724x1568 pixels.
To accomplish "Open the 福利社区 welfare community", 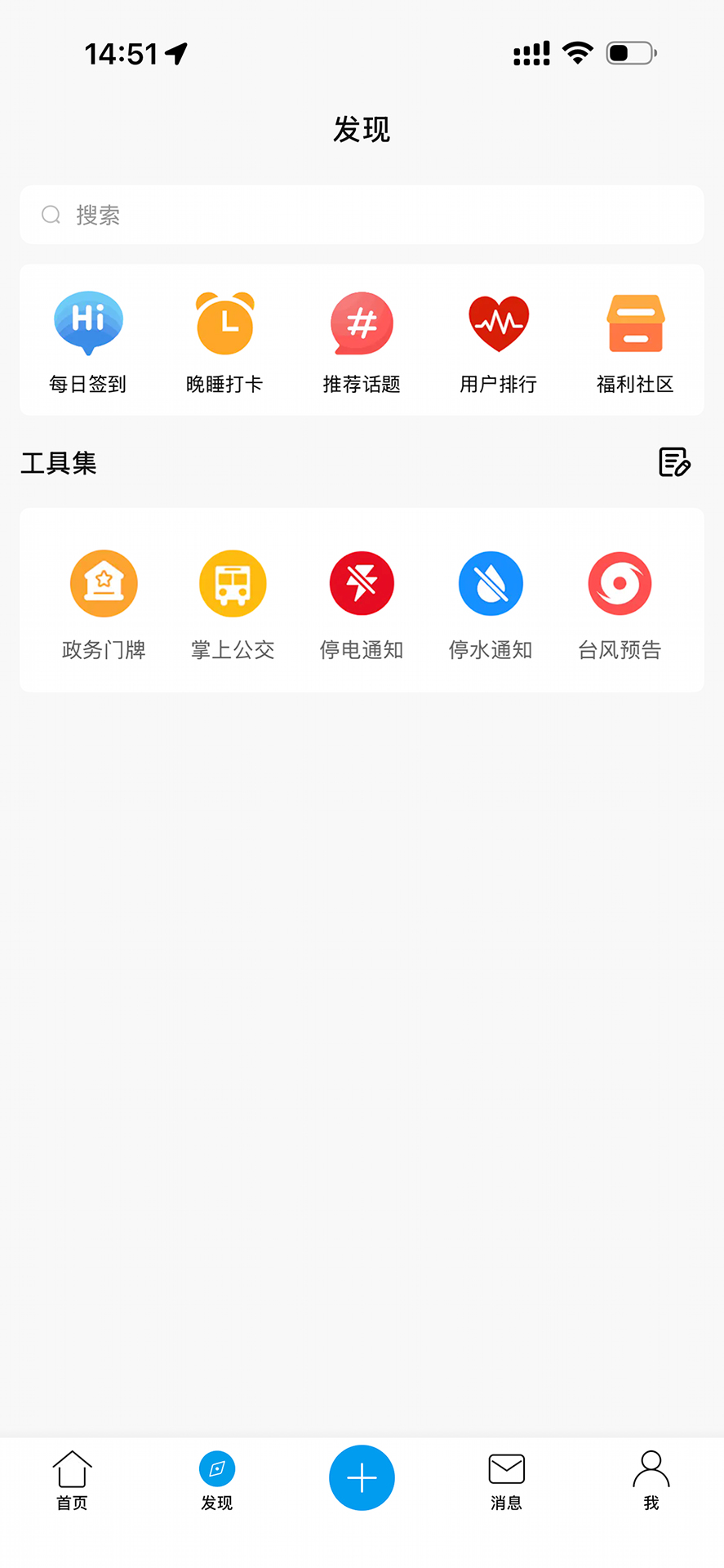I will point(636,339).
